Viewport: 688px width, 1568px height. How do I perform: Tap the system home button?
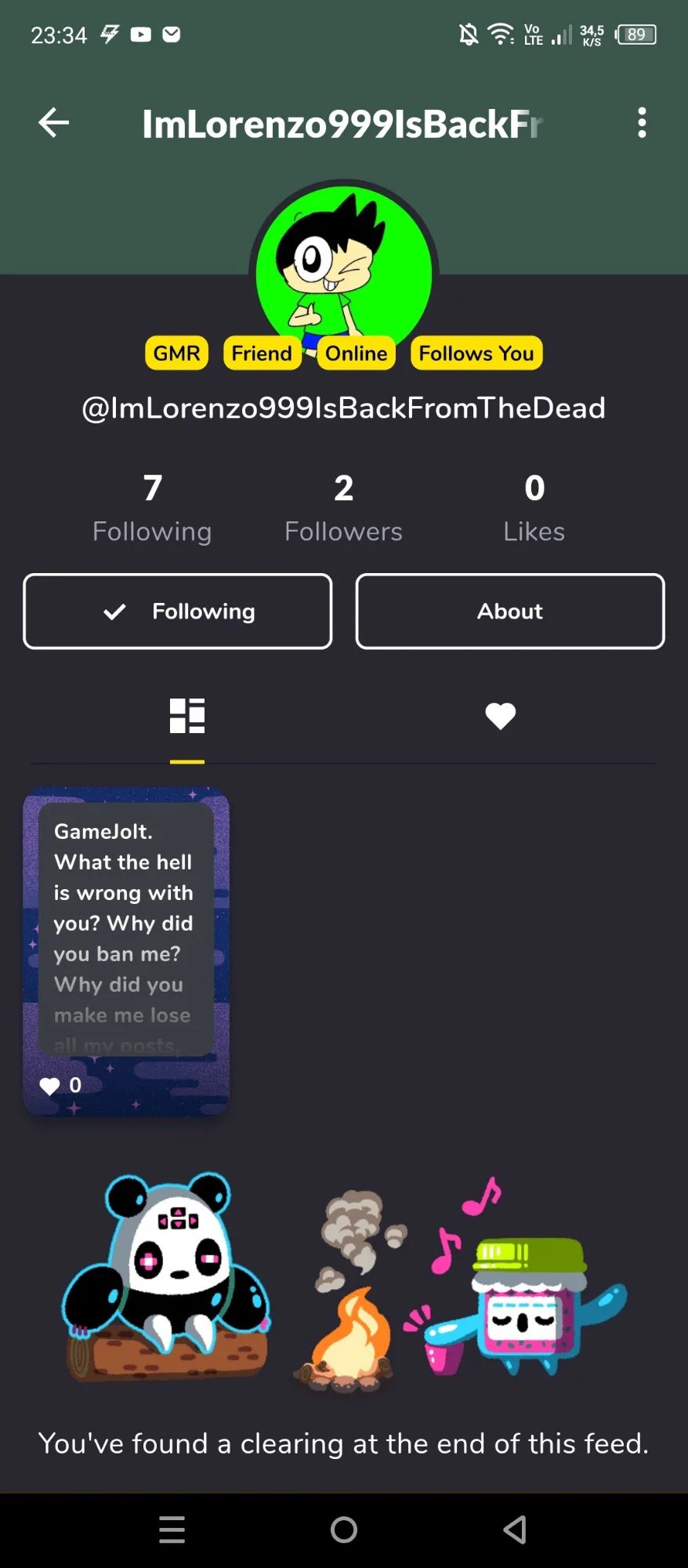[343, 1530]
